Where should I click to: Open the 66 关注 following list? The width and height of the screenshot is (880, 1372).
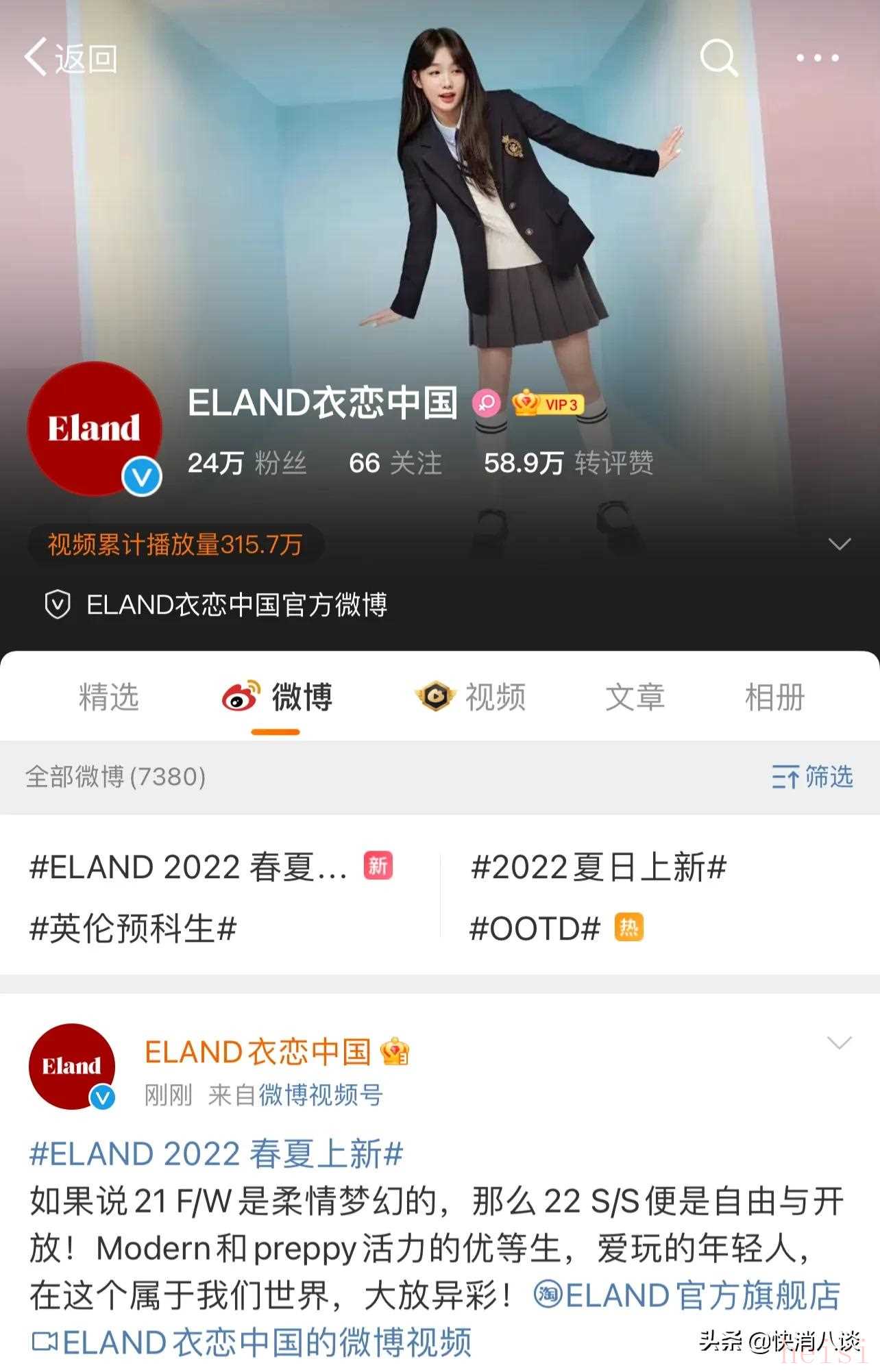pyautogui.click(x=395, y=464)
